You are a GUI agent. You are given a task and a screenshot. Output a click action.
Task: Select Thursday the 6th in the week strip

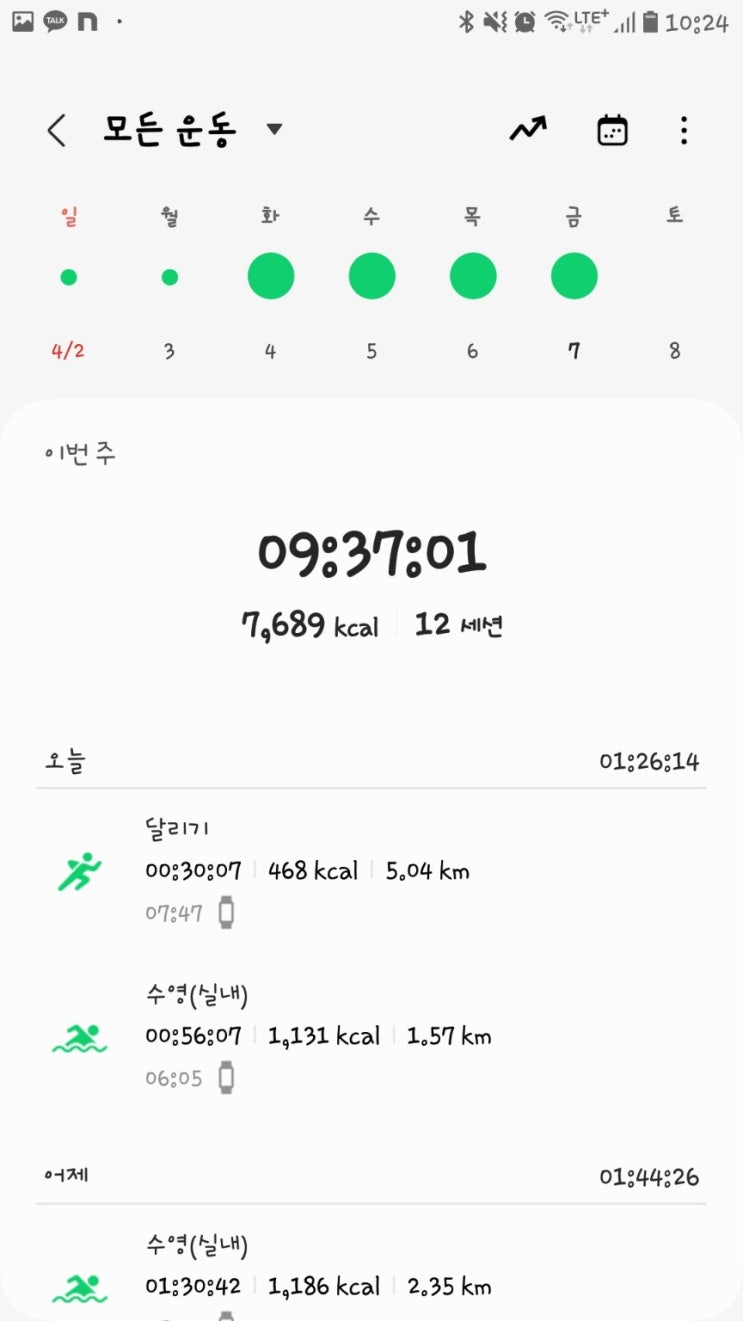[x=473, y=277]
